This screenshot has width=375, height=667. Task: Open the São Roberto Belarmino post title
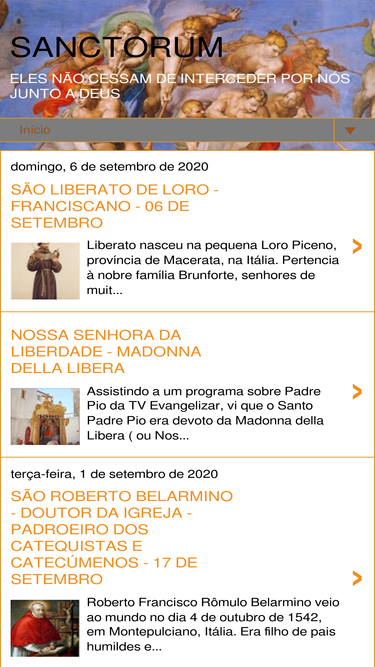[x=122, y=538]
